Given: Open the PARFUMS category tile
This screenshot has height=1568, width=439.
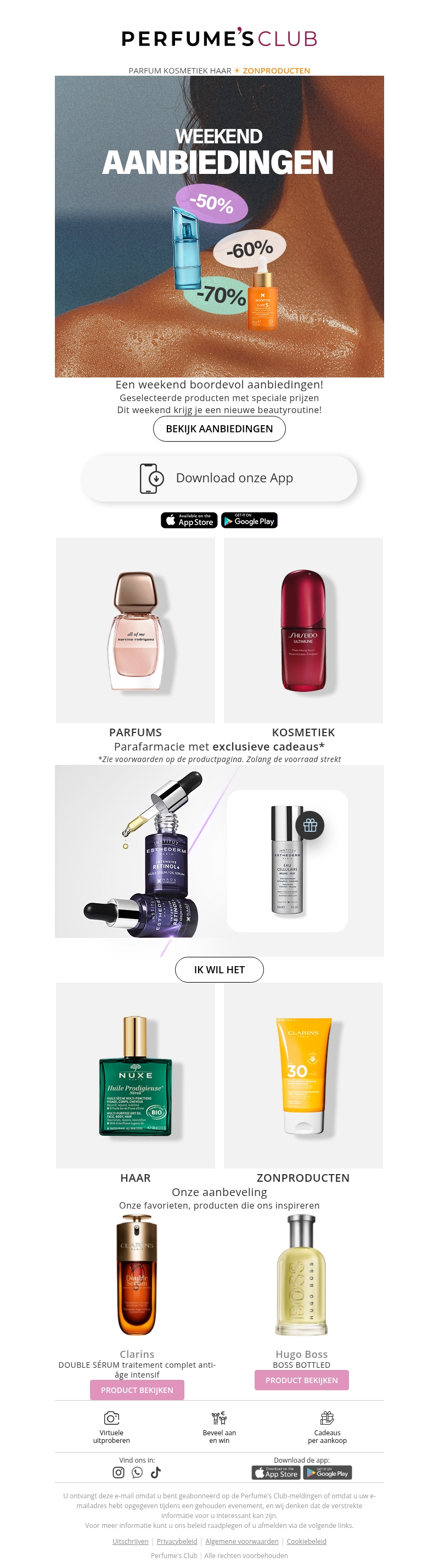Looking at the screenshot, I should coord(135,630).
